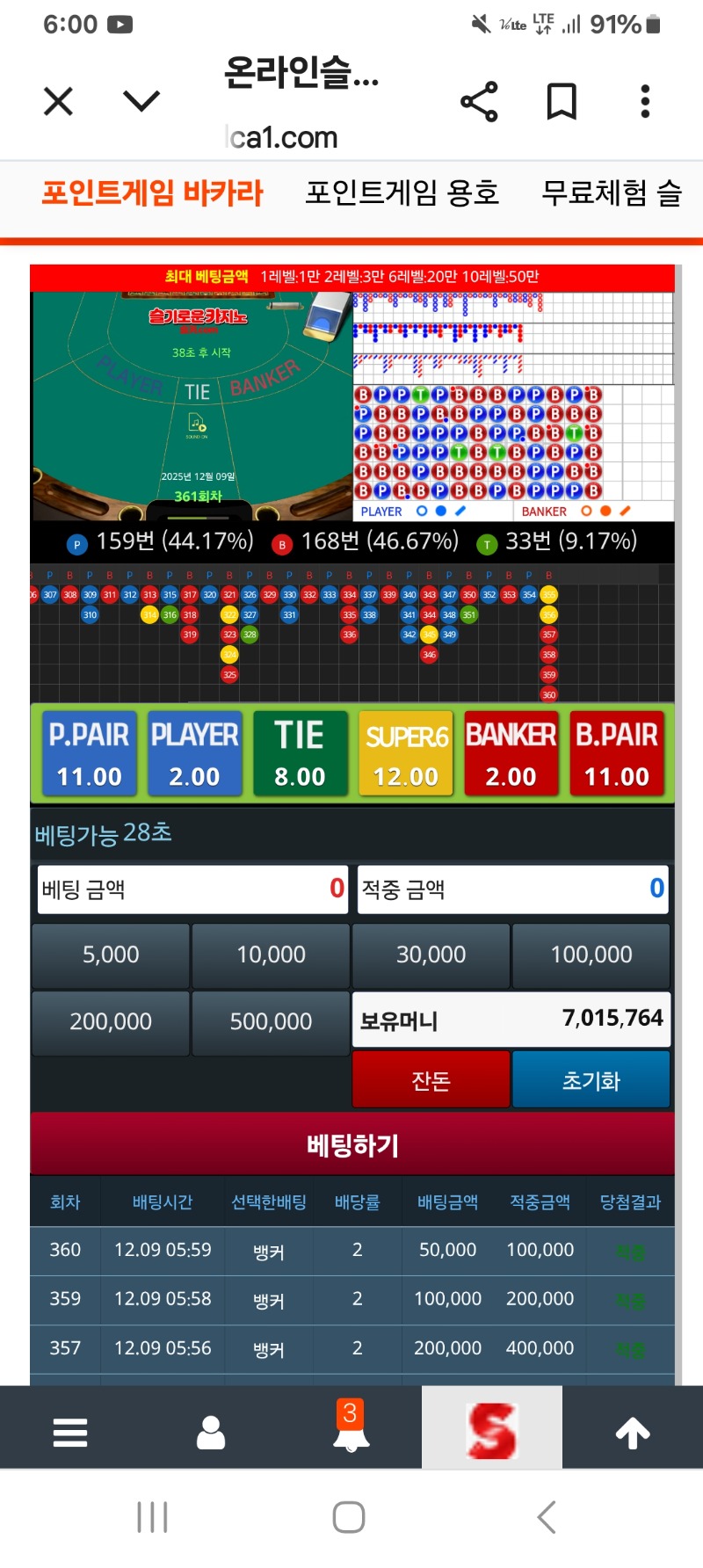This screenshot has width=703, height=1568.
Task: Reset bet with 초기화 button
Action: pyautogui.click(x=591, y=1080)
